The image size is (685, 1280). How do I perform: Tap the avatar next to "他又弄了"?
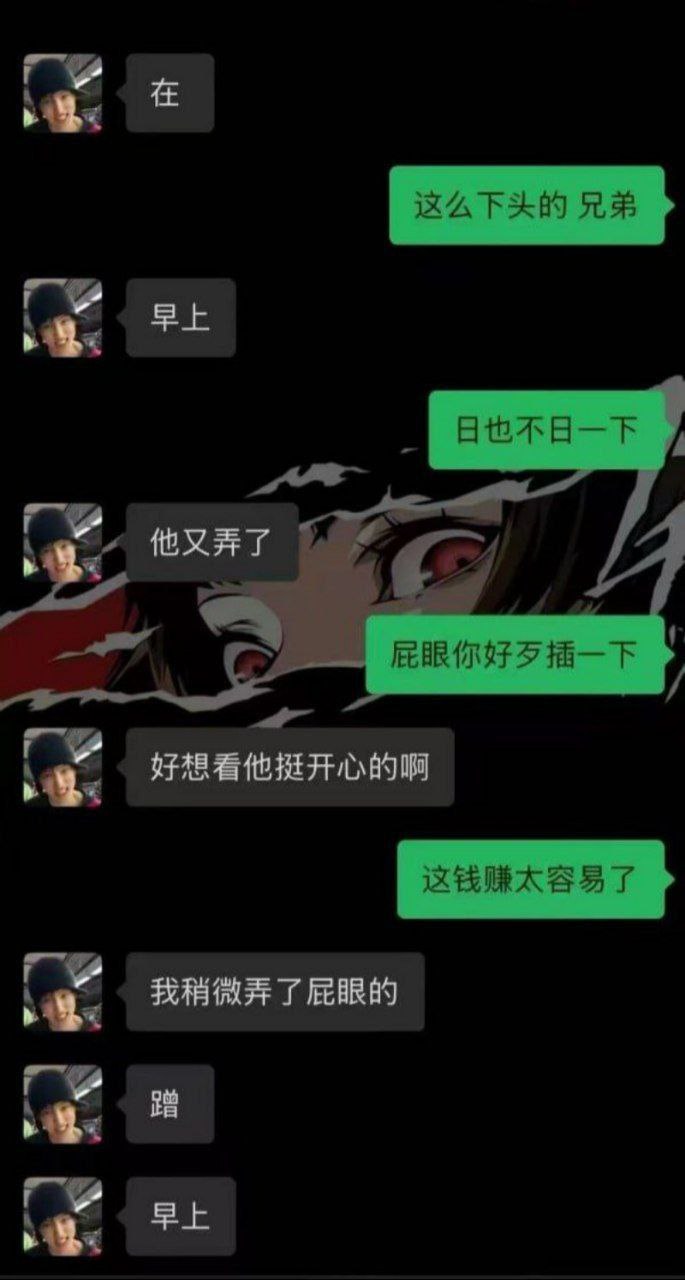(62, 542)
